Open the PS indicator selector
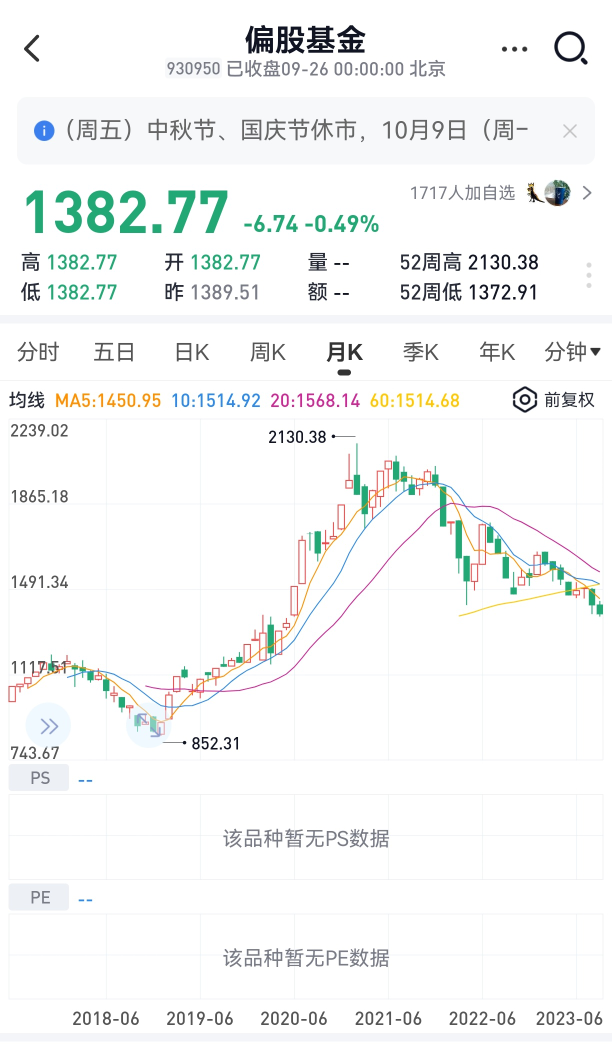 [x=40, y=778]
